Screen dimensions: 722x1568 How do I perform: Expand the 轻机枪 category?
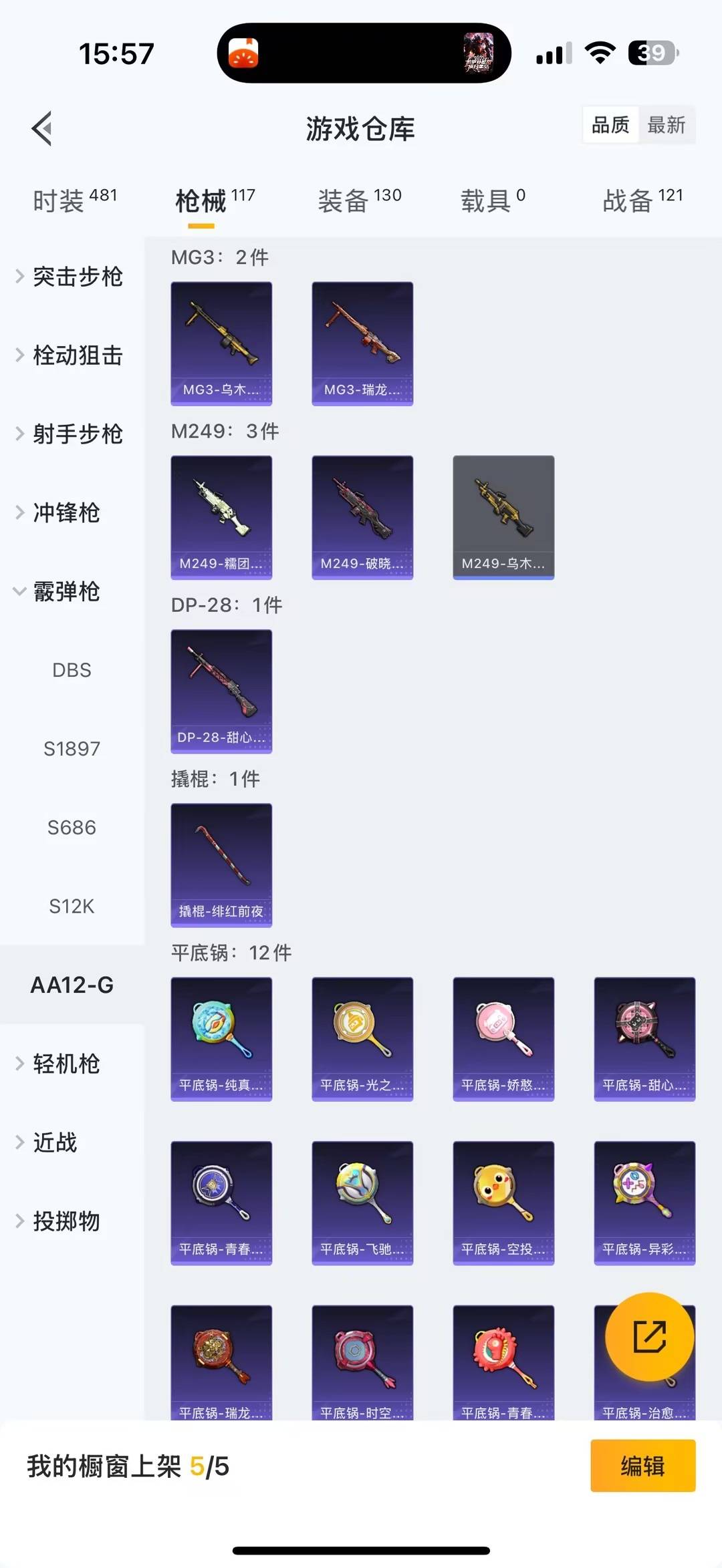[x=60, y=1064]
